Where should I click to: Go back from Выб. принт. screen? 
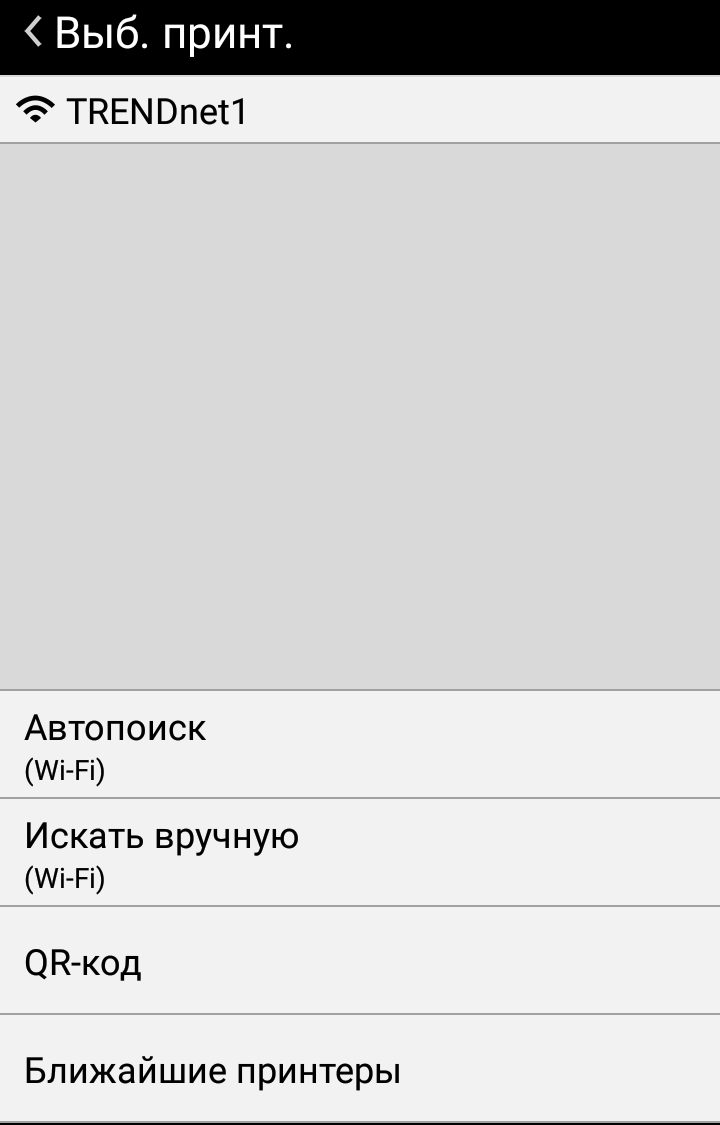point(35,33)
